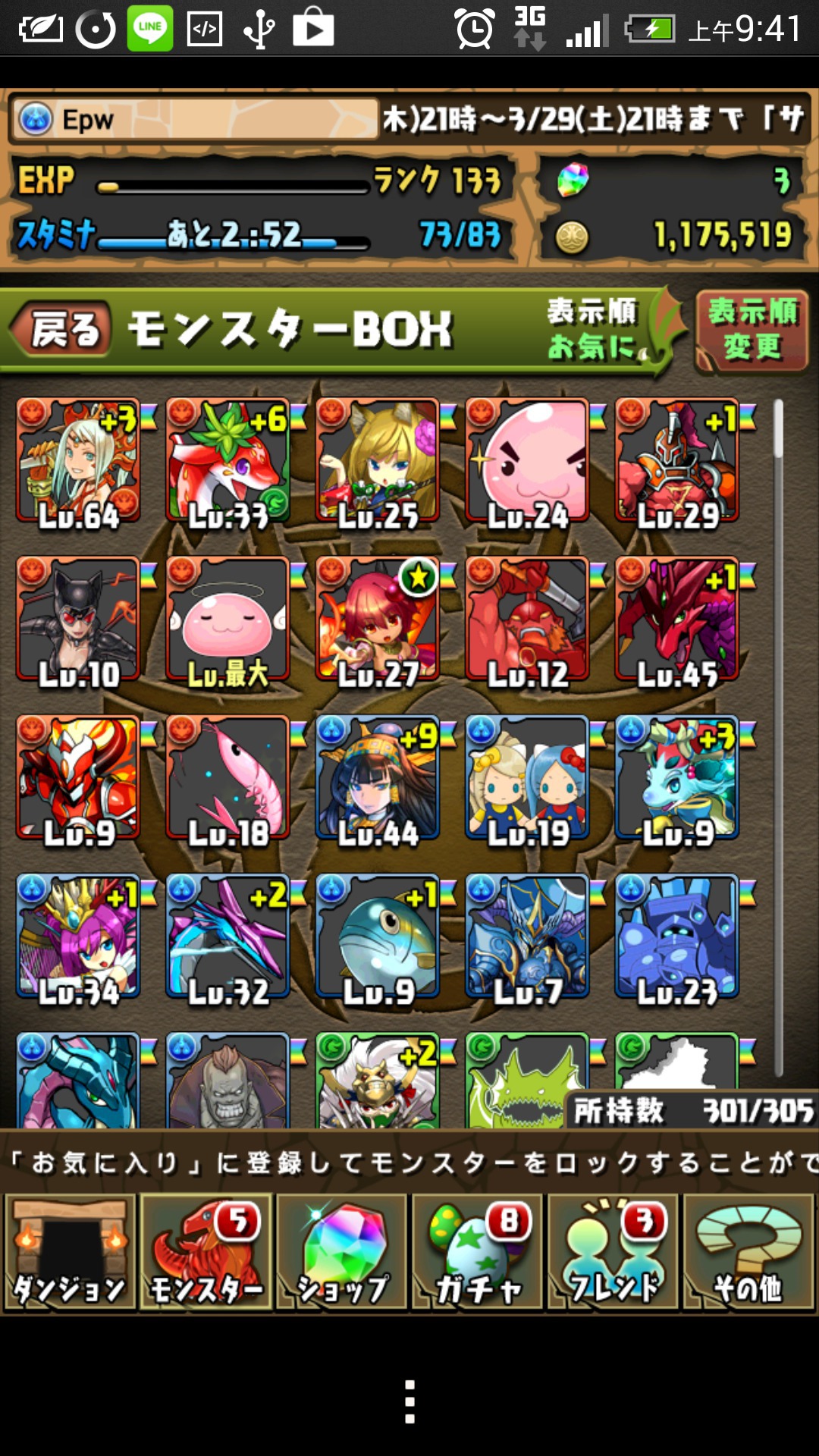Select the Lv.最大 pink angel blob
Image resolution: width=819 pixels, height=1456 pixels.
point(228,620)
